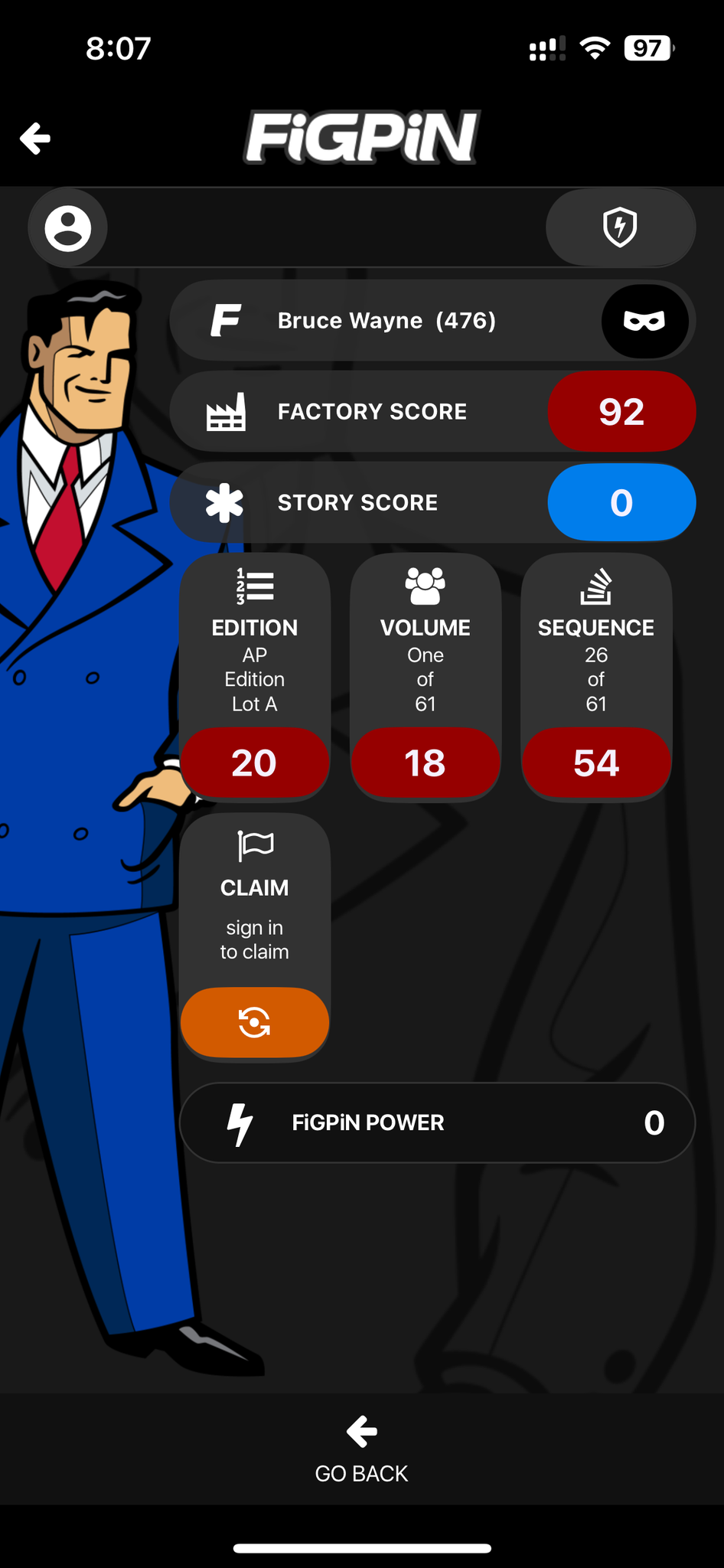Open the Story Score row
This screenshot has width=724, height=1568.
coord(432,503)
